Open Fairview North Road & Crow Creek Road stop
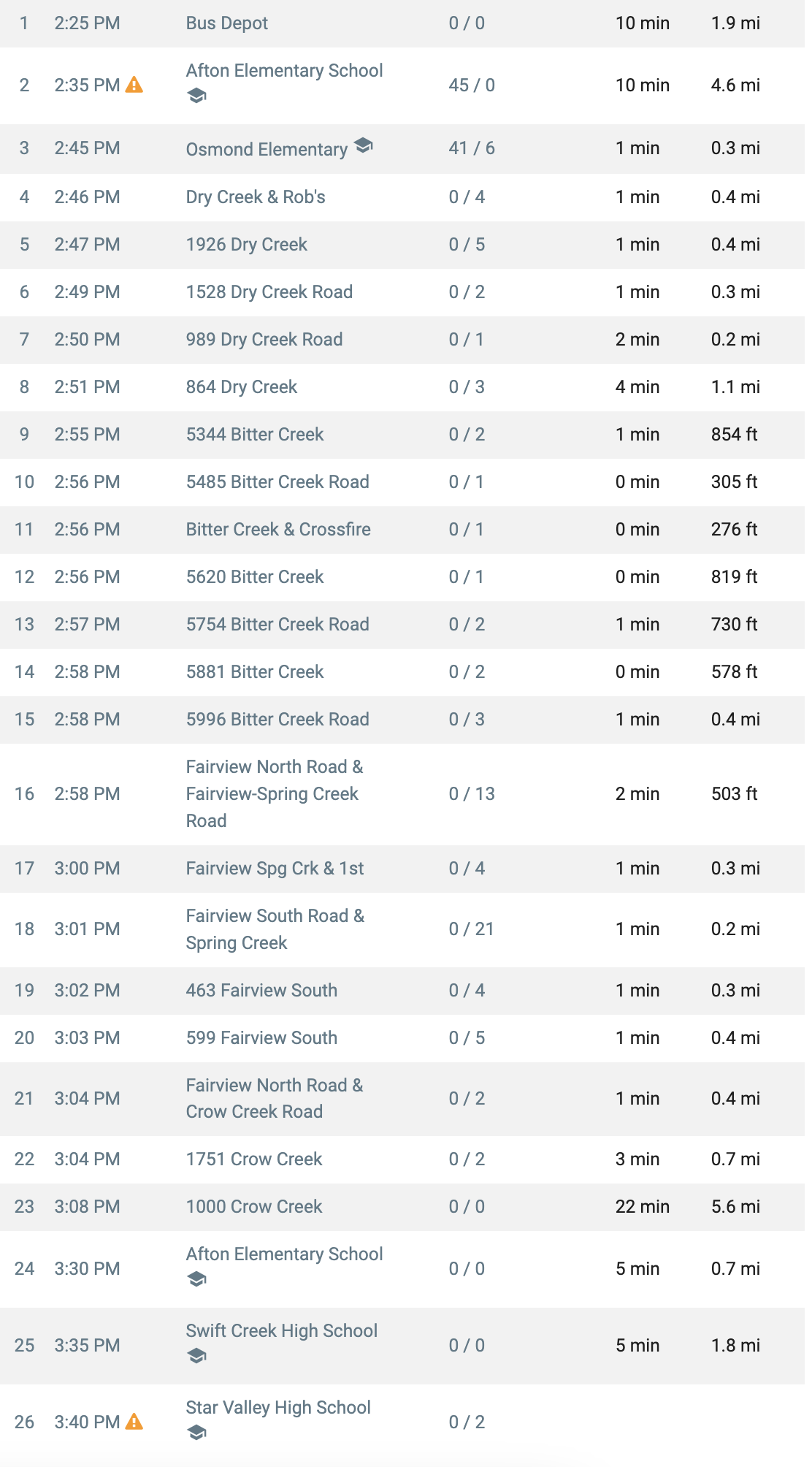 [x=275, y=1099]
